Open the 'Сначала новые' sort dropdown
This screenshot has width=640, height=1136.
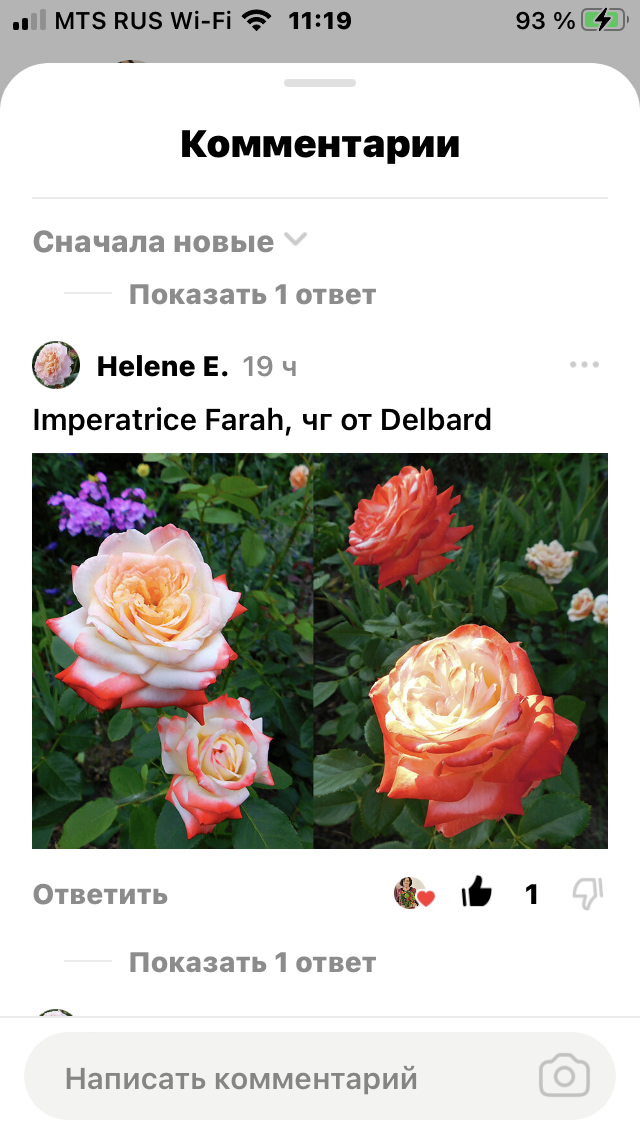point(170,242)
